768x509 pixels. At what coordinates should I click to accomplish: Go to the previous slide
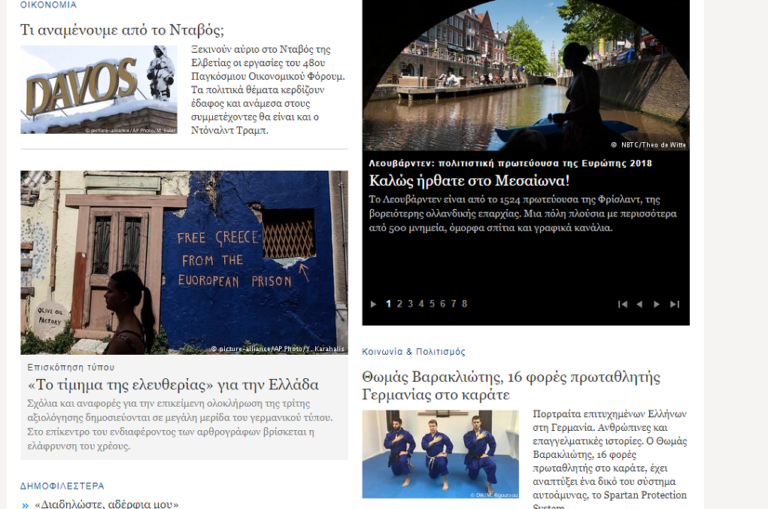pyautogui.click(x=640, y=304)
